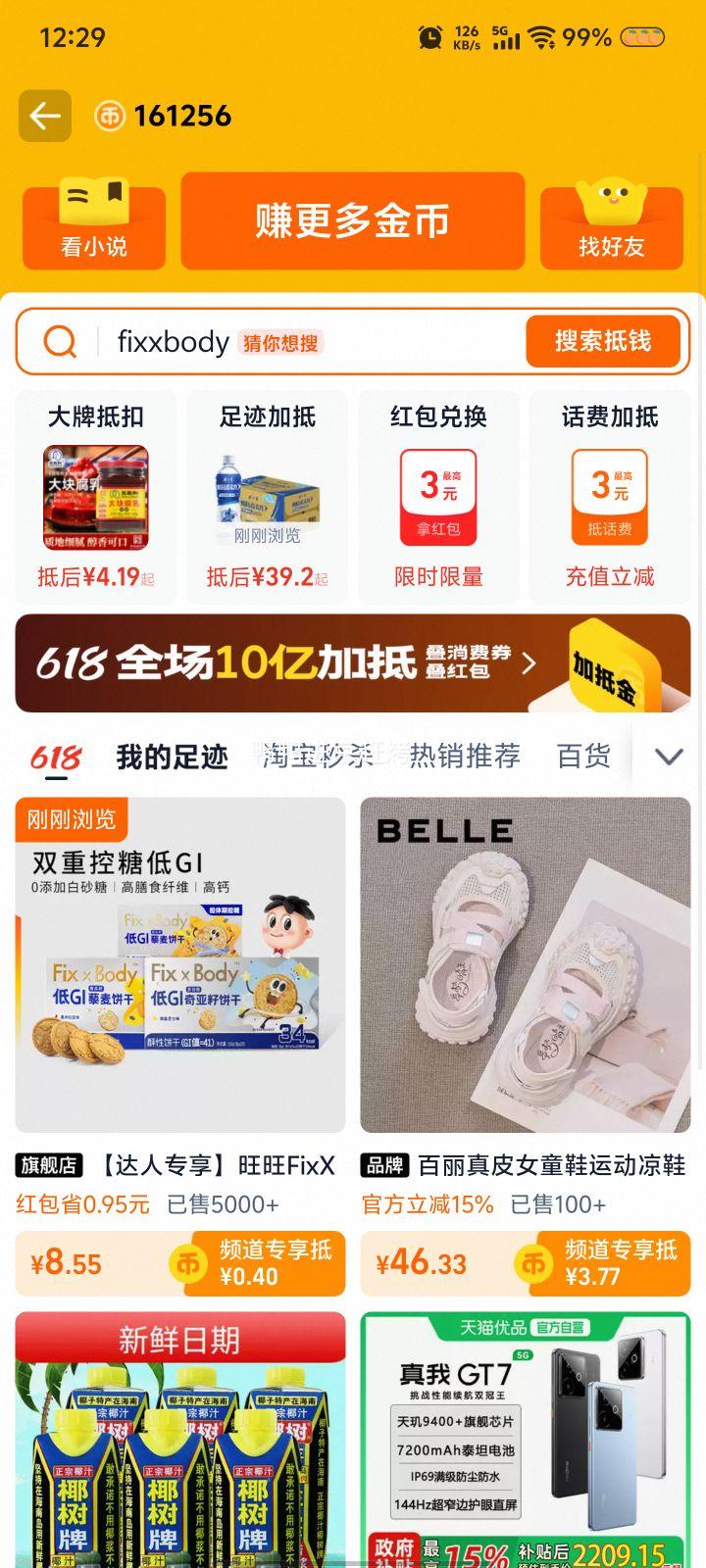Switch to 我的足迹 tab
This screenshot has height=1568, width=706.
[172, 758]
